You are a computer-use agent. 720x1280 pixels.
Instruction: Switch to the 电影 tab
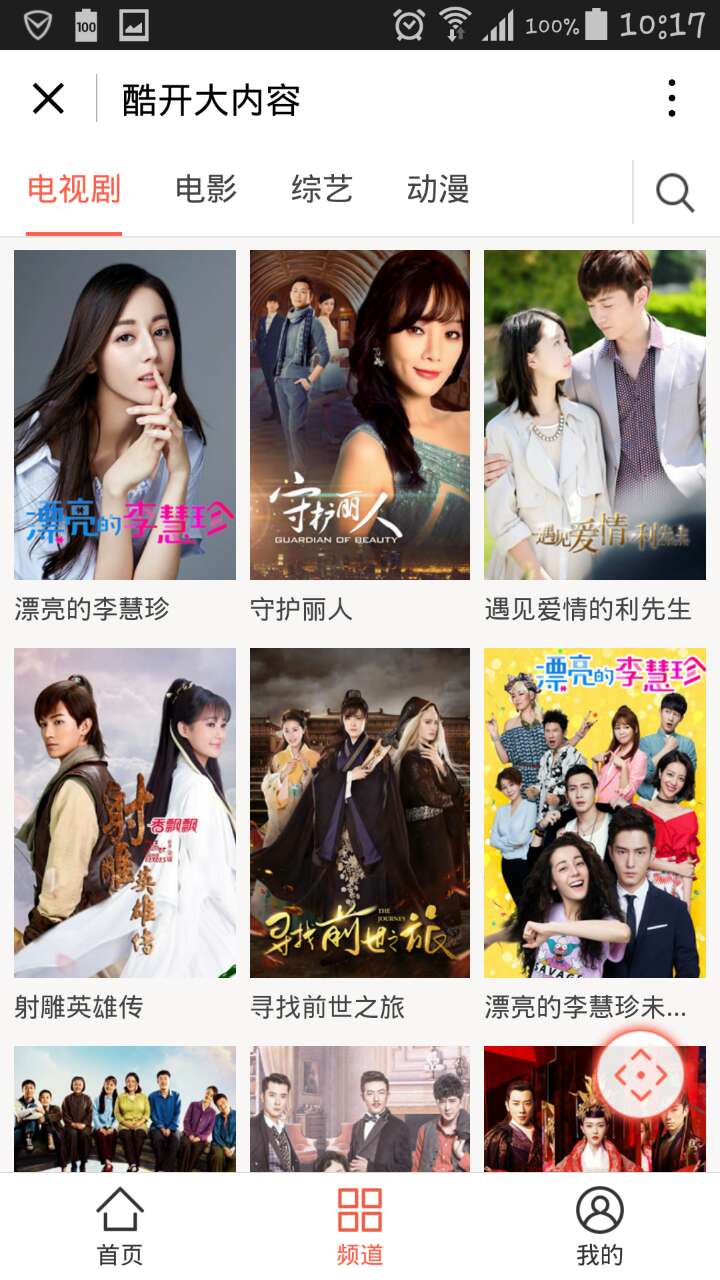click(x=206, y=189)
